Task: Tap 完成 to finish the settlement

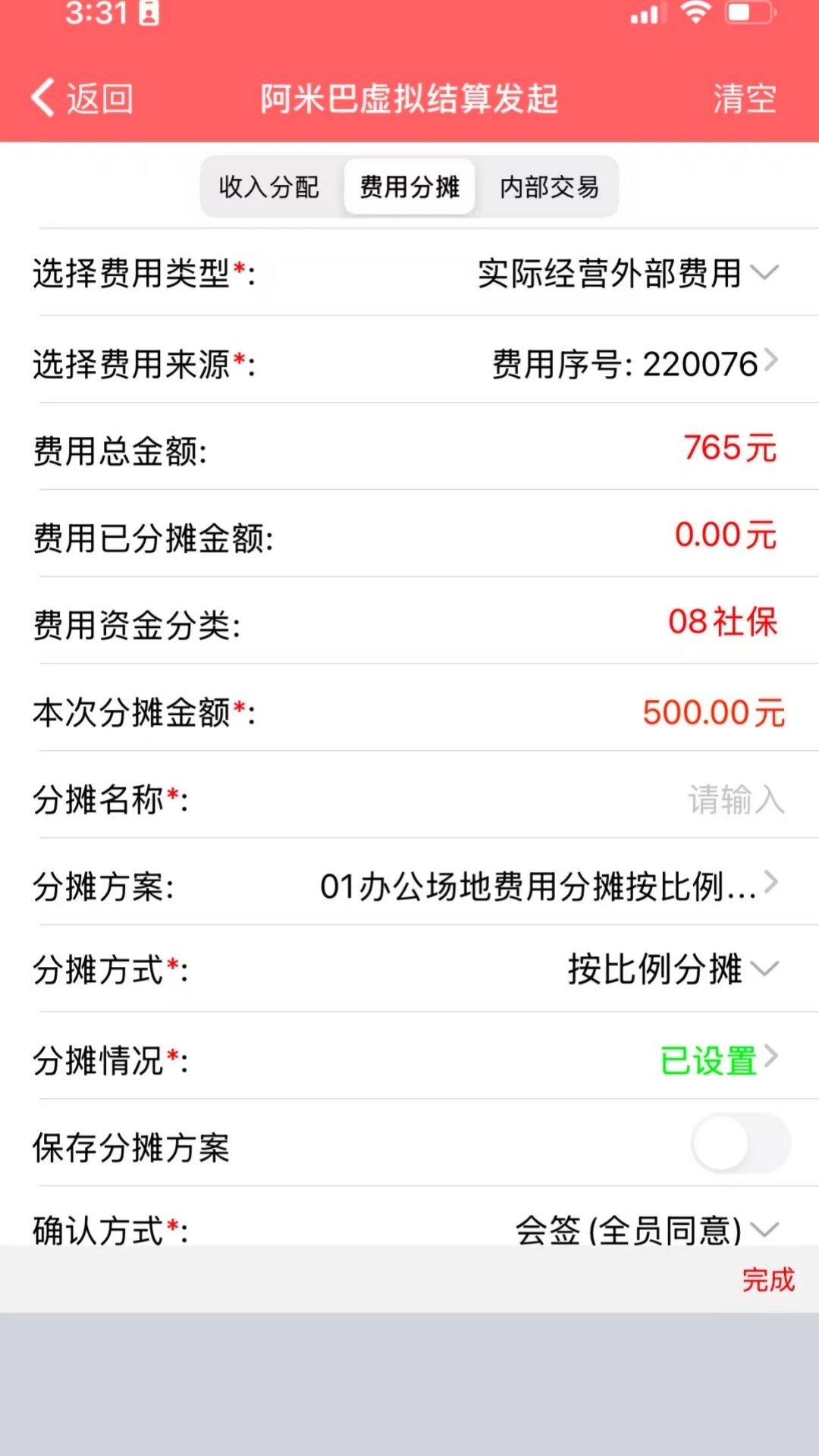Action: 769,1280
